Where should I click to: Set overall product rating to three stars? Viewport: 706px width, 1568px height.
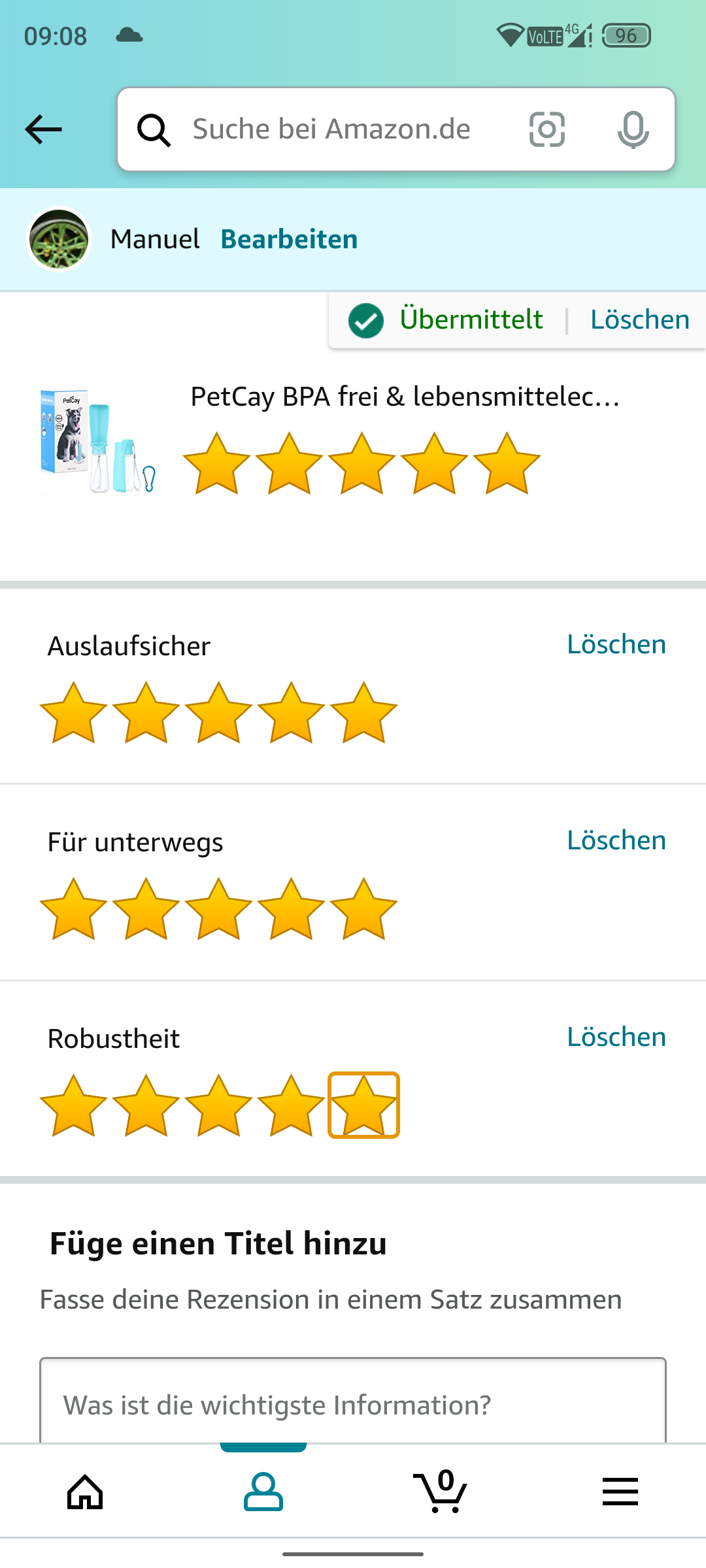(361, 463)
